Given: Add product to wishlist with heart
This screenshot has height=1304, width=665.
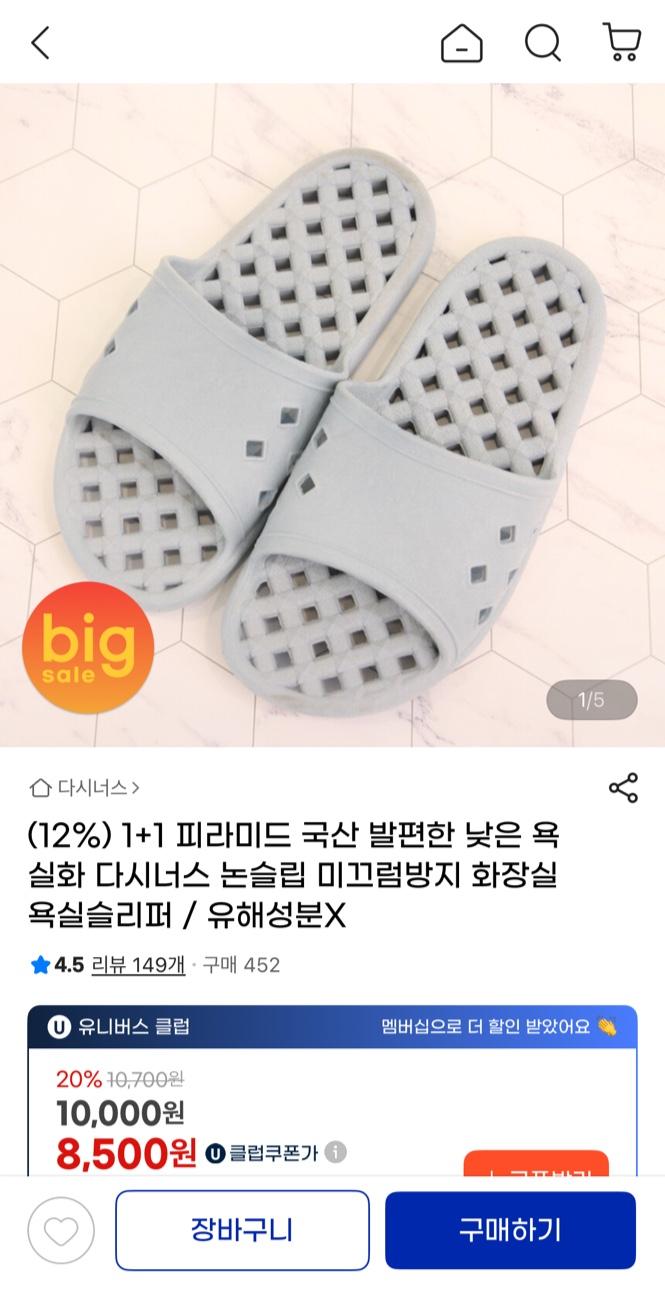Looking at the screenshot, I should point(61,1231).
